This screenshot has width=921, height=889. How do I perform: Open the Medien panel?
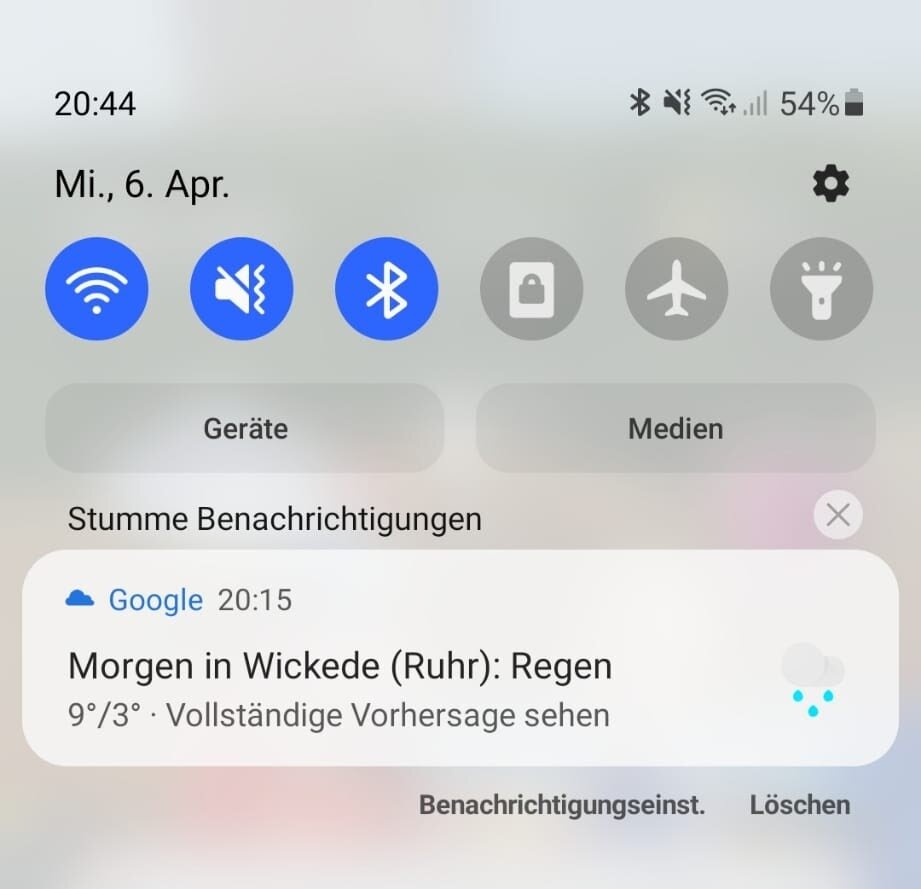pyautogui.click(x=675, y=428)
